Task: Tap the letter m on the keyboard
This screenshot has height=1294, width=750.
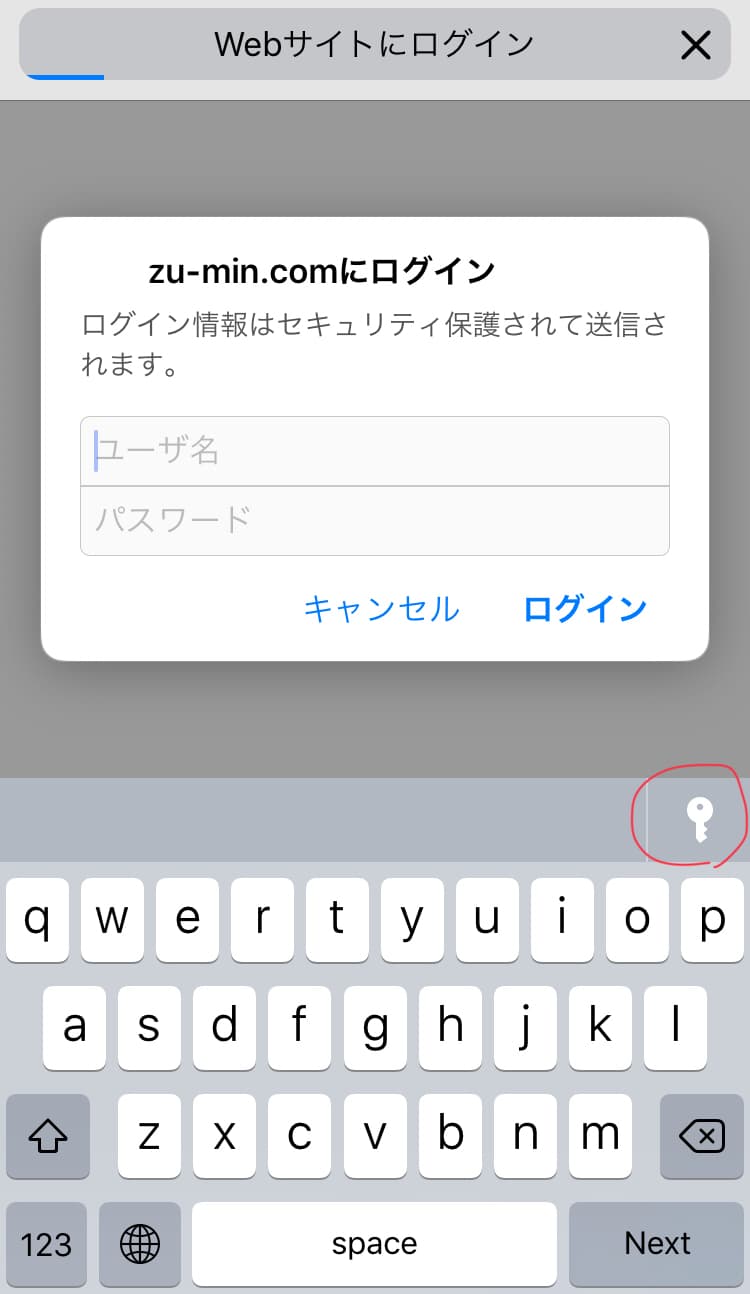Action: [x=600, y=1137]
